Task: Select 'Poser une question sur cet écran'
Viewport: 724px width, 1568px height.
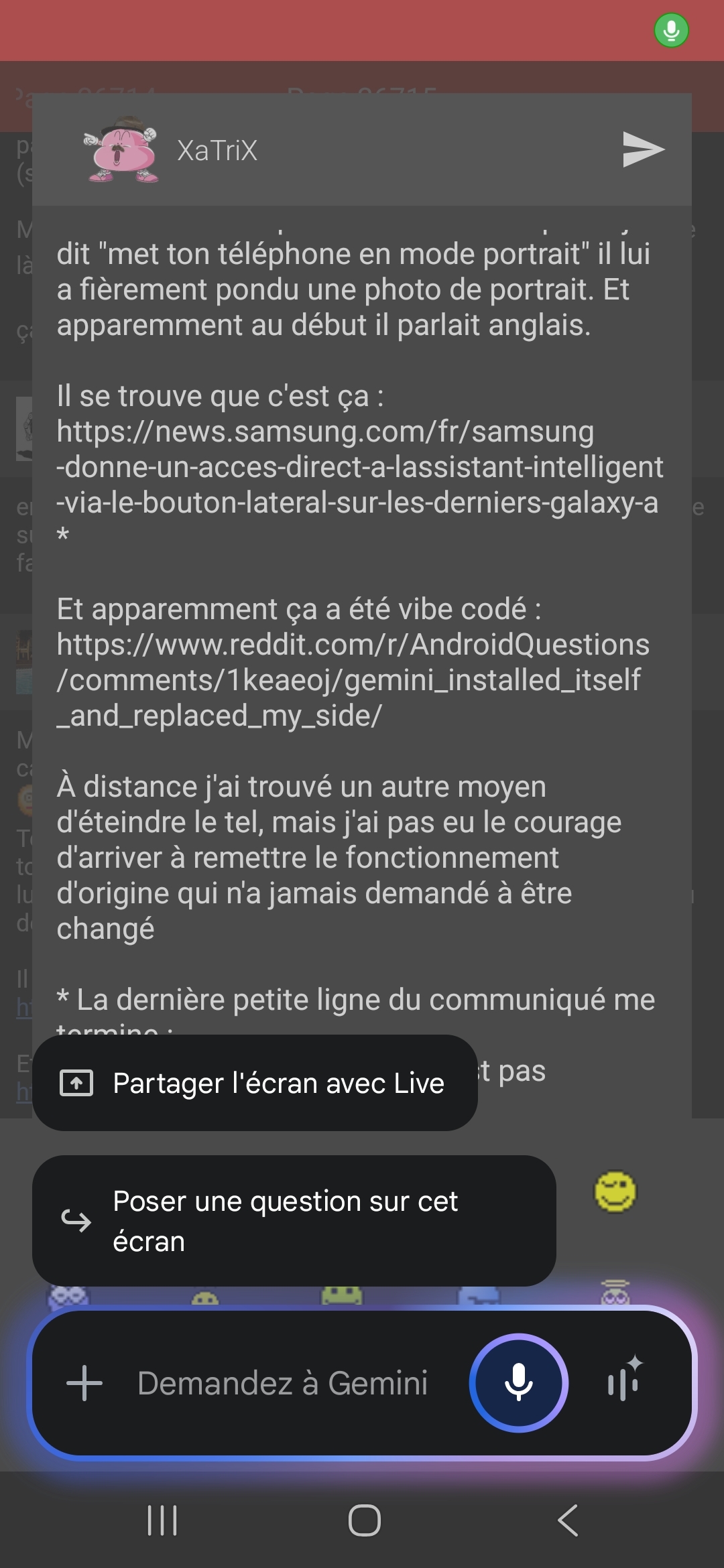Action: pos(294,1221)
